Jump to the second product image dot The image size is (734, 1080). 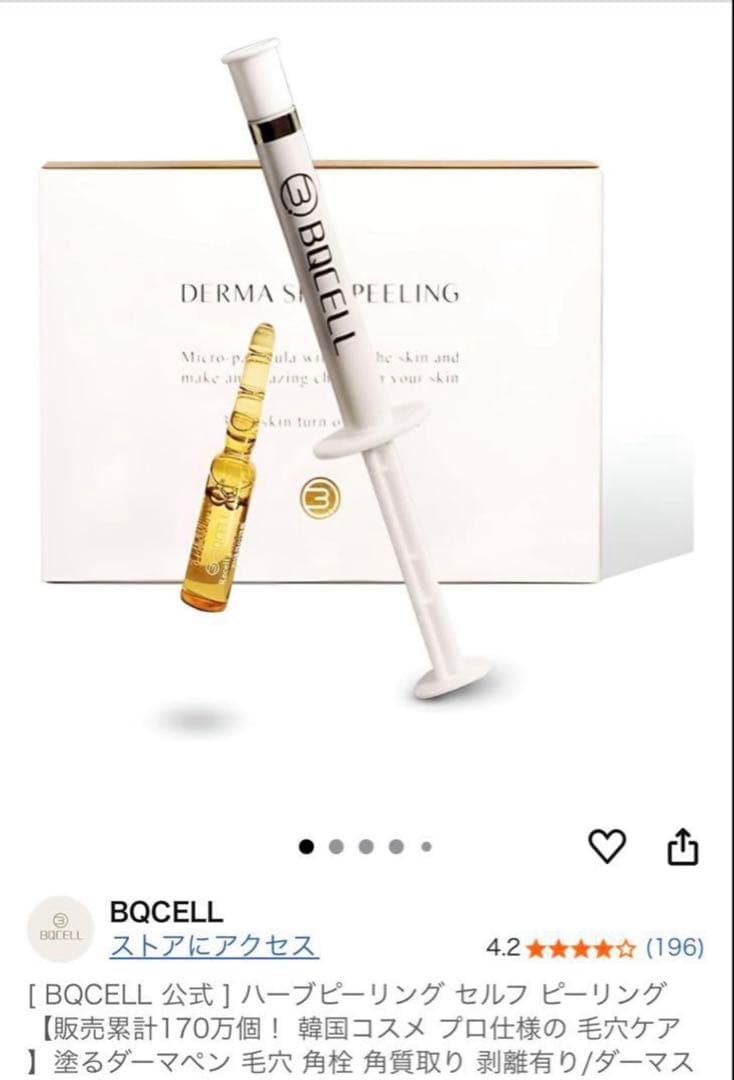(337, 847)
